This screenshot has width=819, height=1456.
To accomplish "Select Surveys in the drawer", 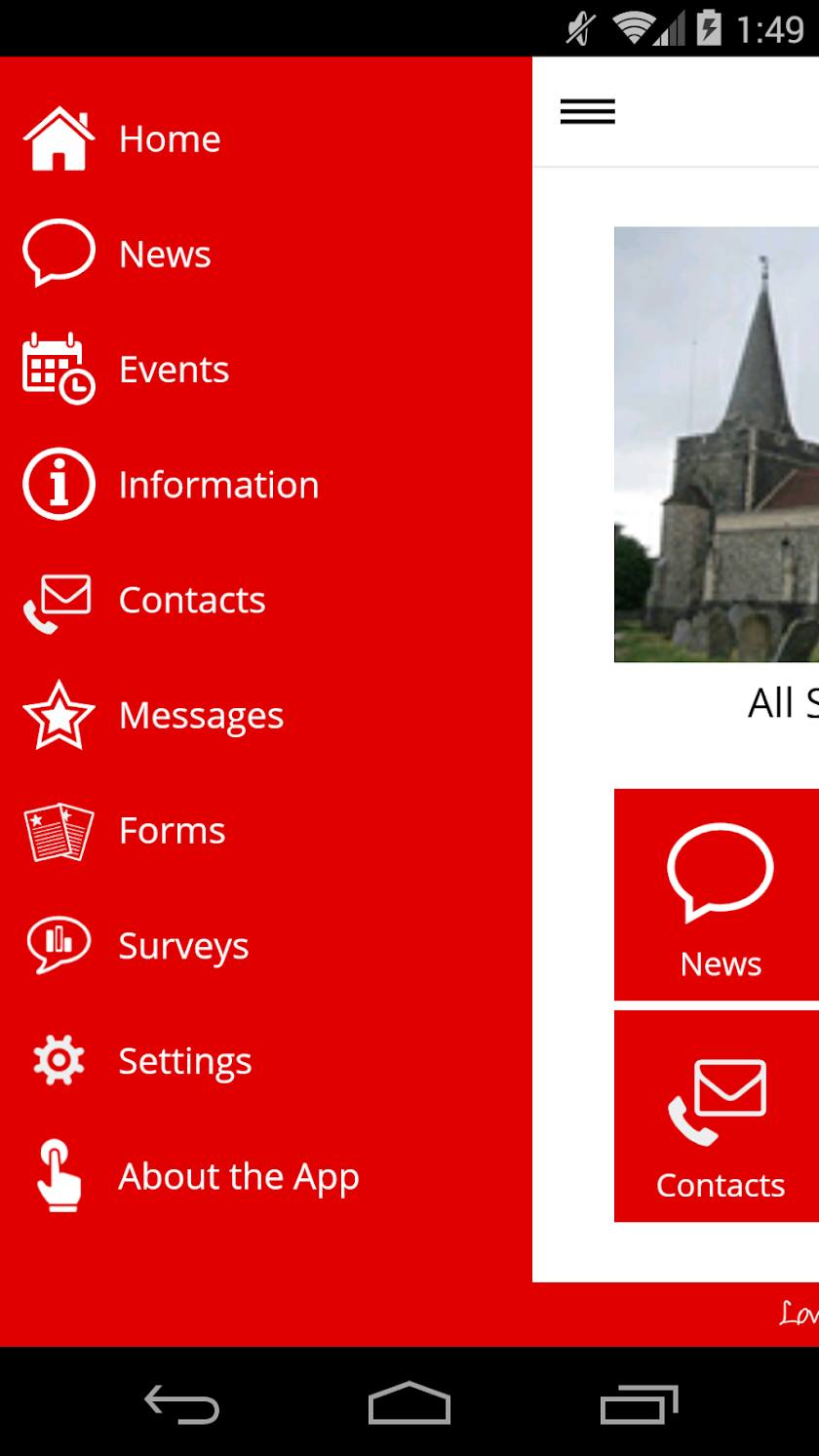I will [182, 946].
